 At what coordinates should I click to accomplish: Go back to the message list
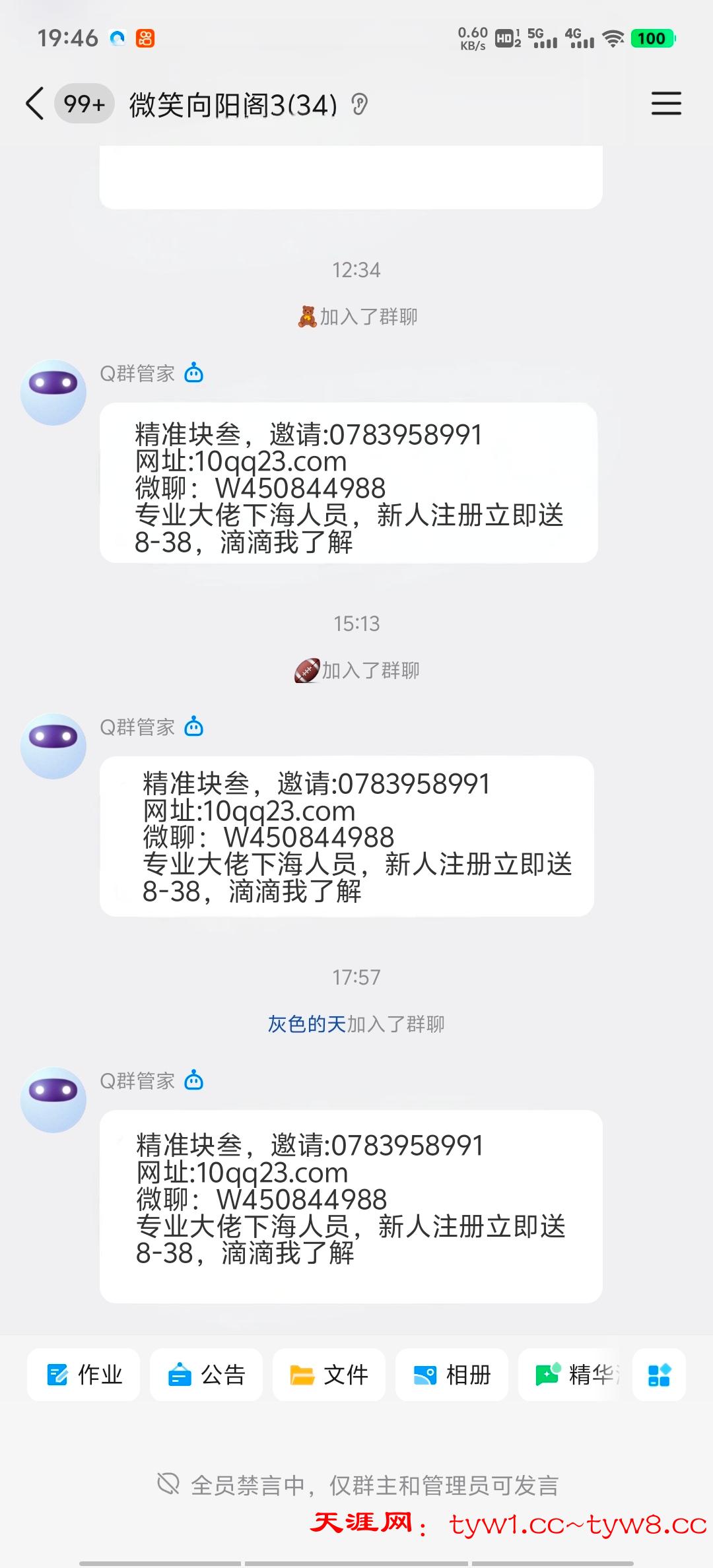click(34, 104)
